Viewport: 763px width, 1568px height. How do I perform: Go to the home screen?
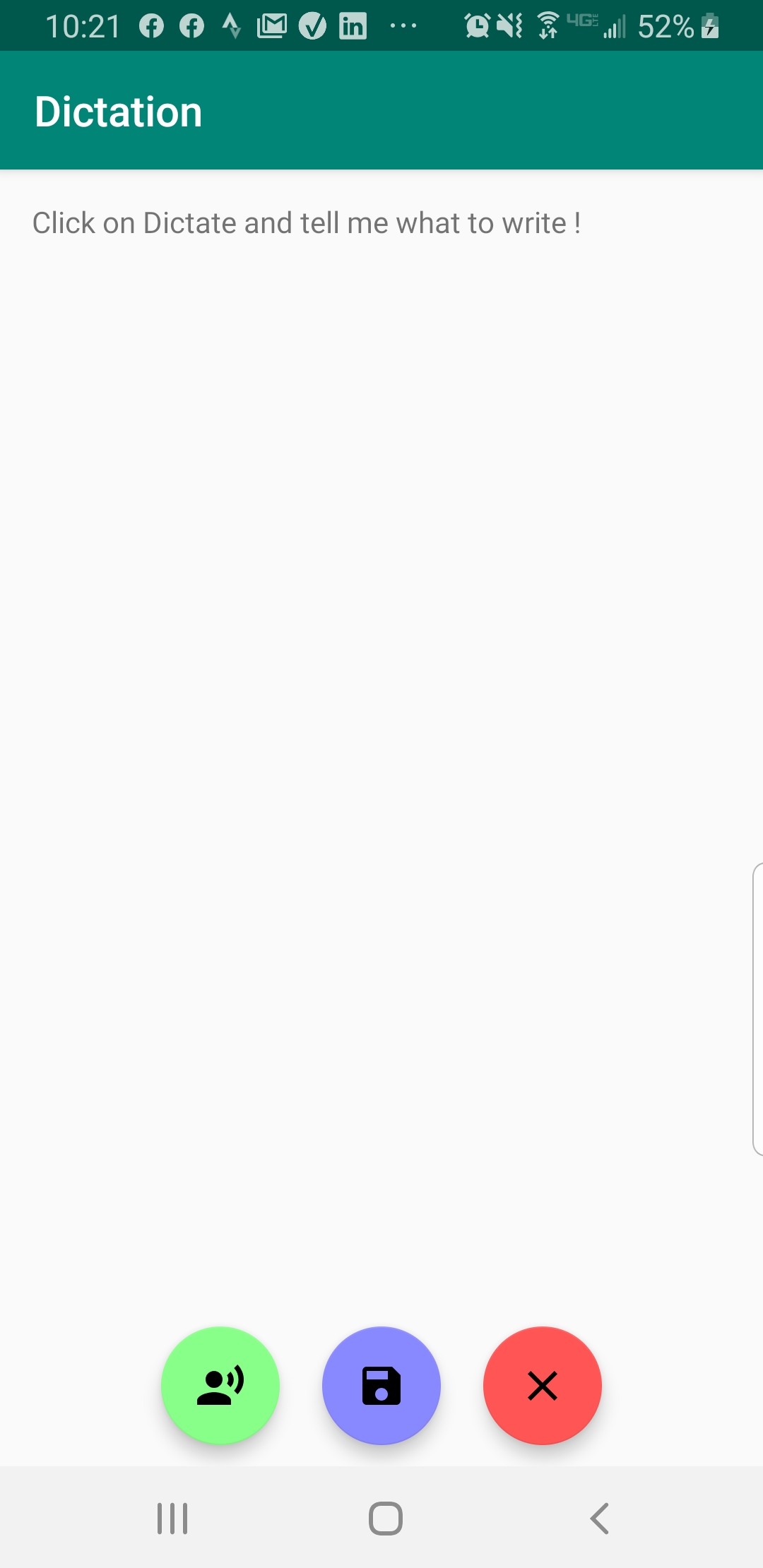tap(386, 1518)
